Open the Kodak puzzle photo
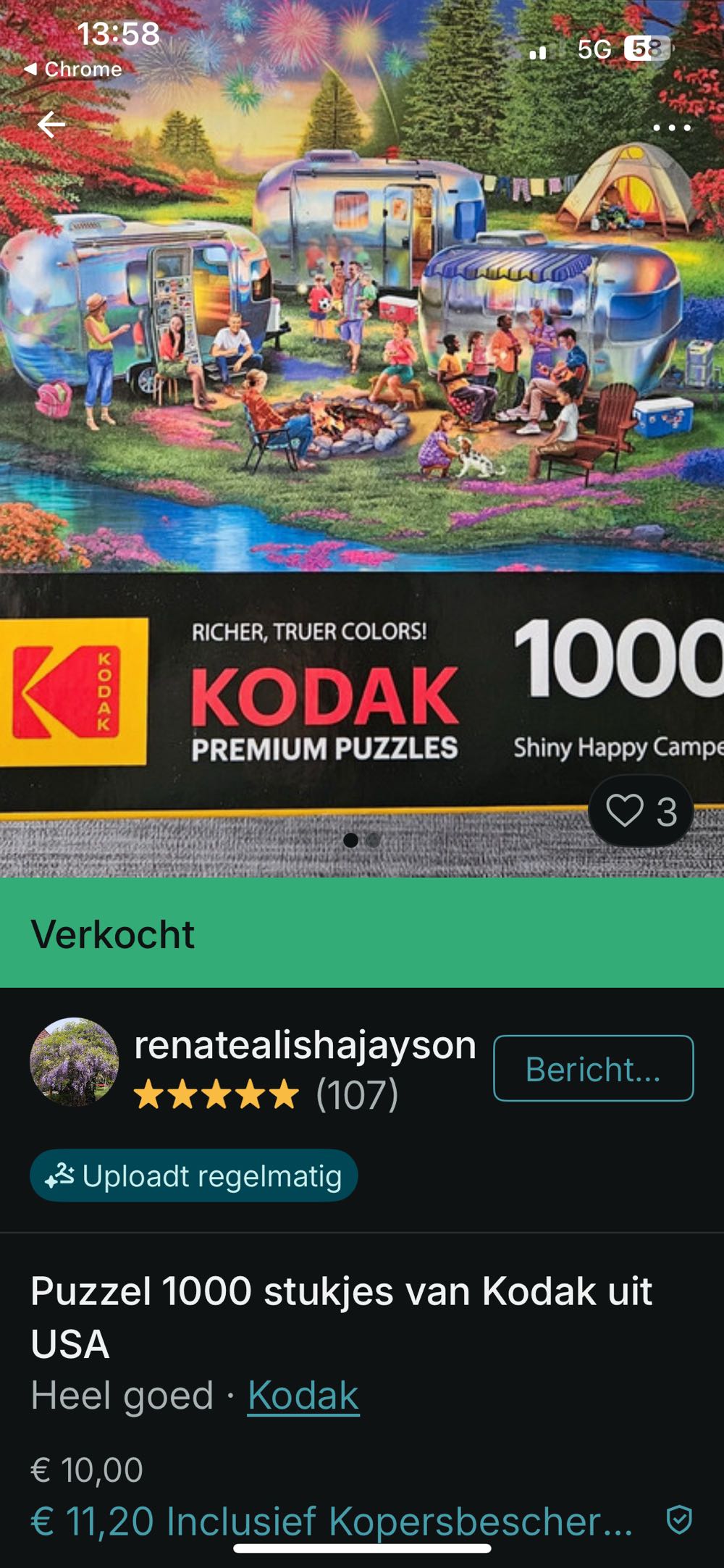The height and width of the screenshot is (1568, 724). [x=362, y=435]
